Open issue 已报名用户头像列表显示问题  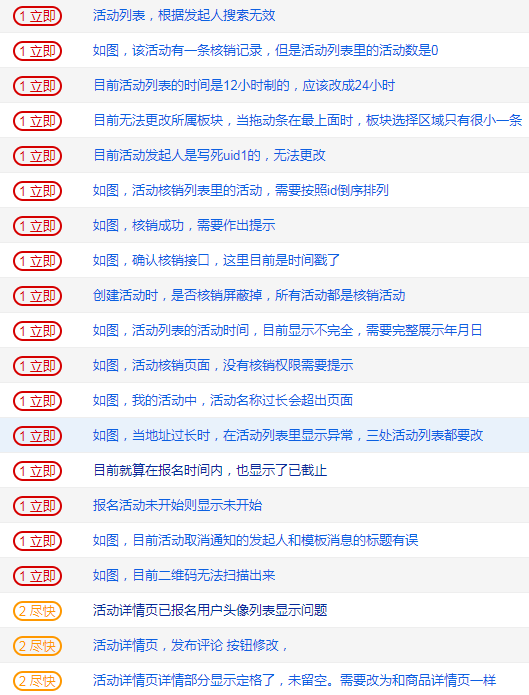(210, 610)
